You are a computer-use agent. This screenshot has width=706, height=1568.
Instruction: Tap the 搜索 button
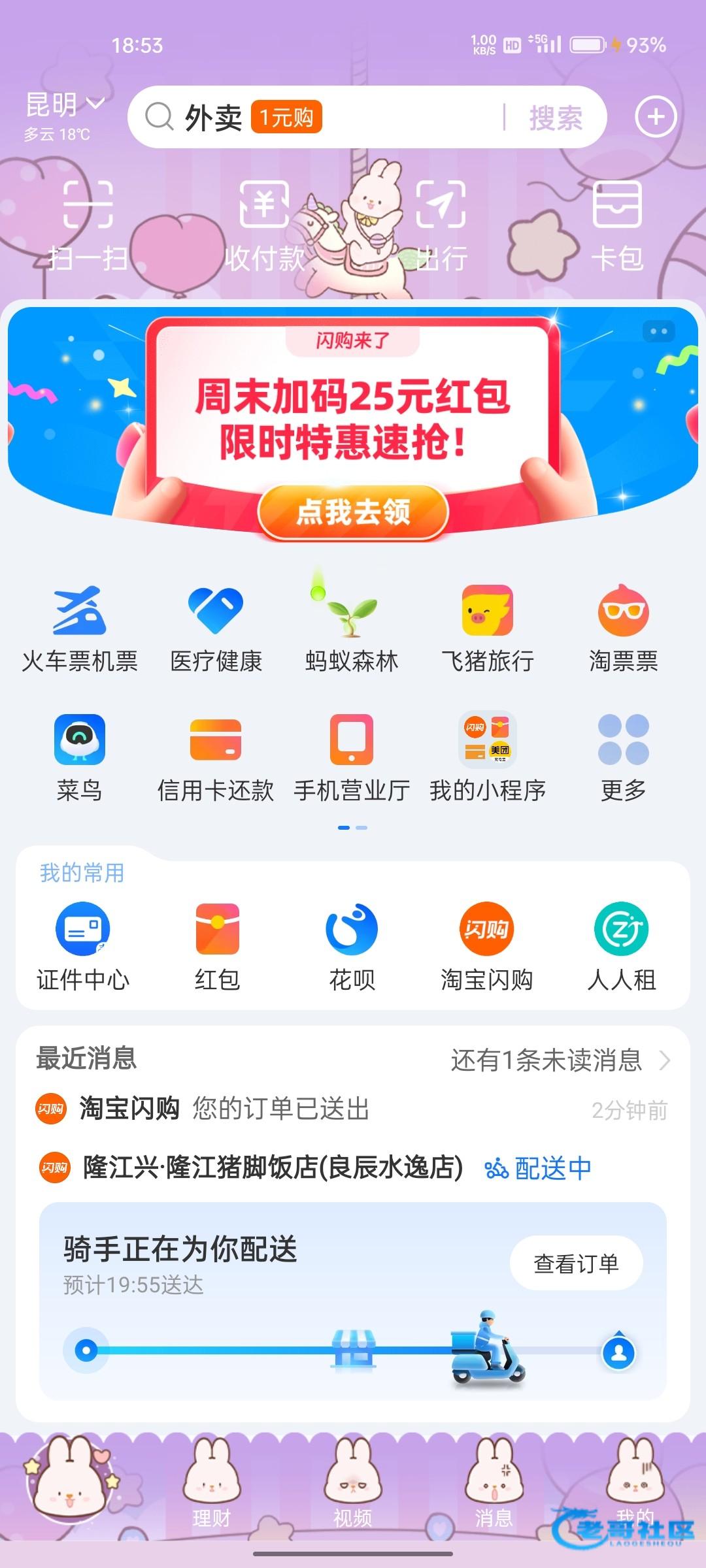tap(556, 118)
